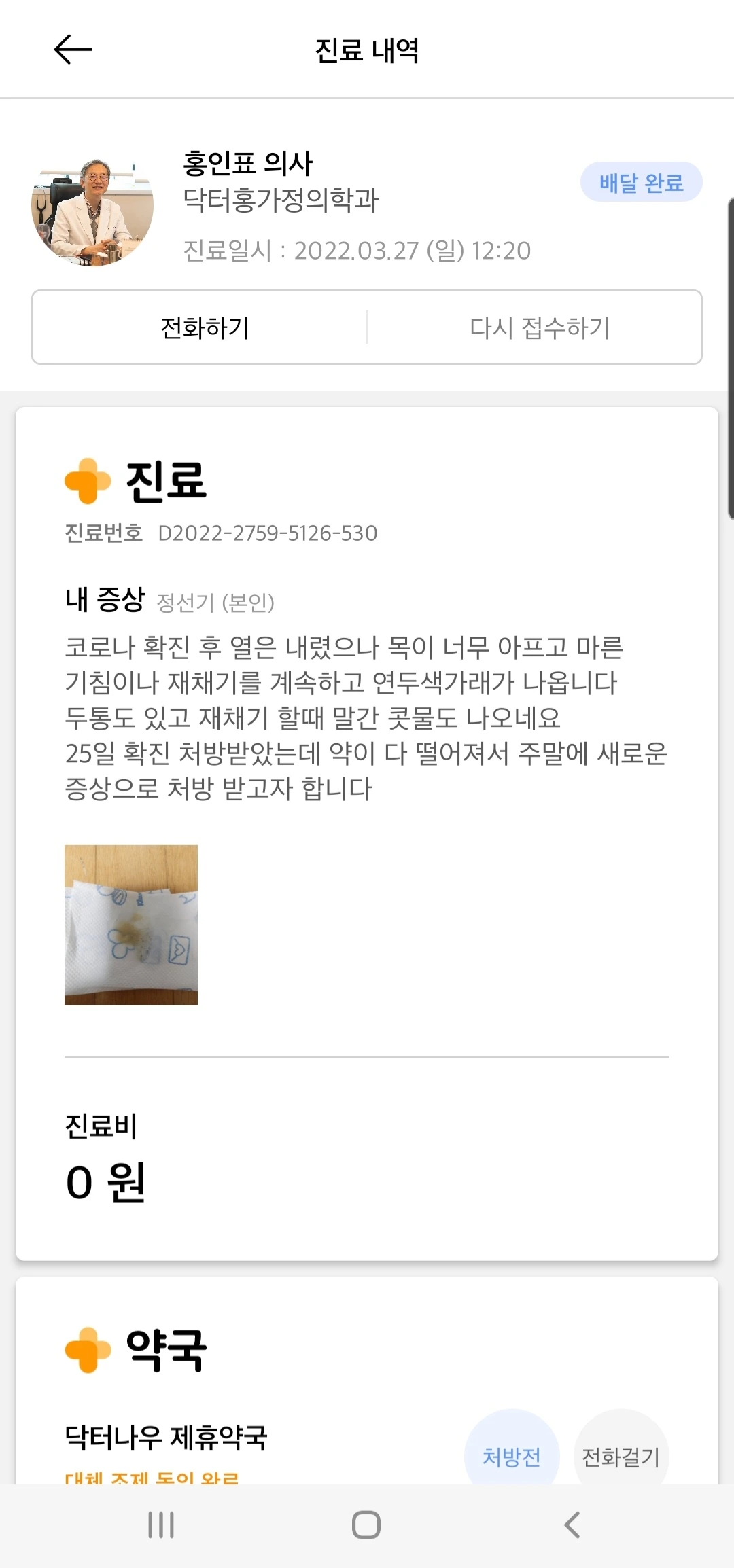Go back from the 진료 내역 screen

coord(73,50)
